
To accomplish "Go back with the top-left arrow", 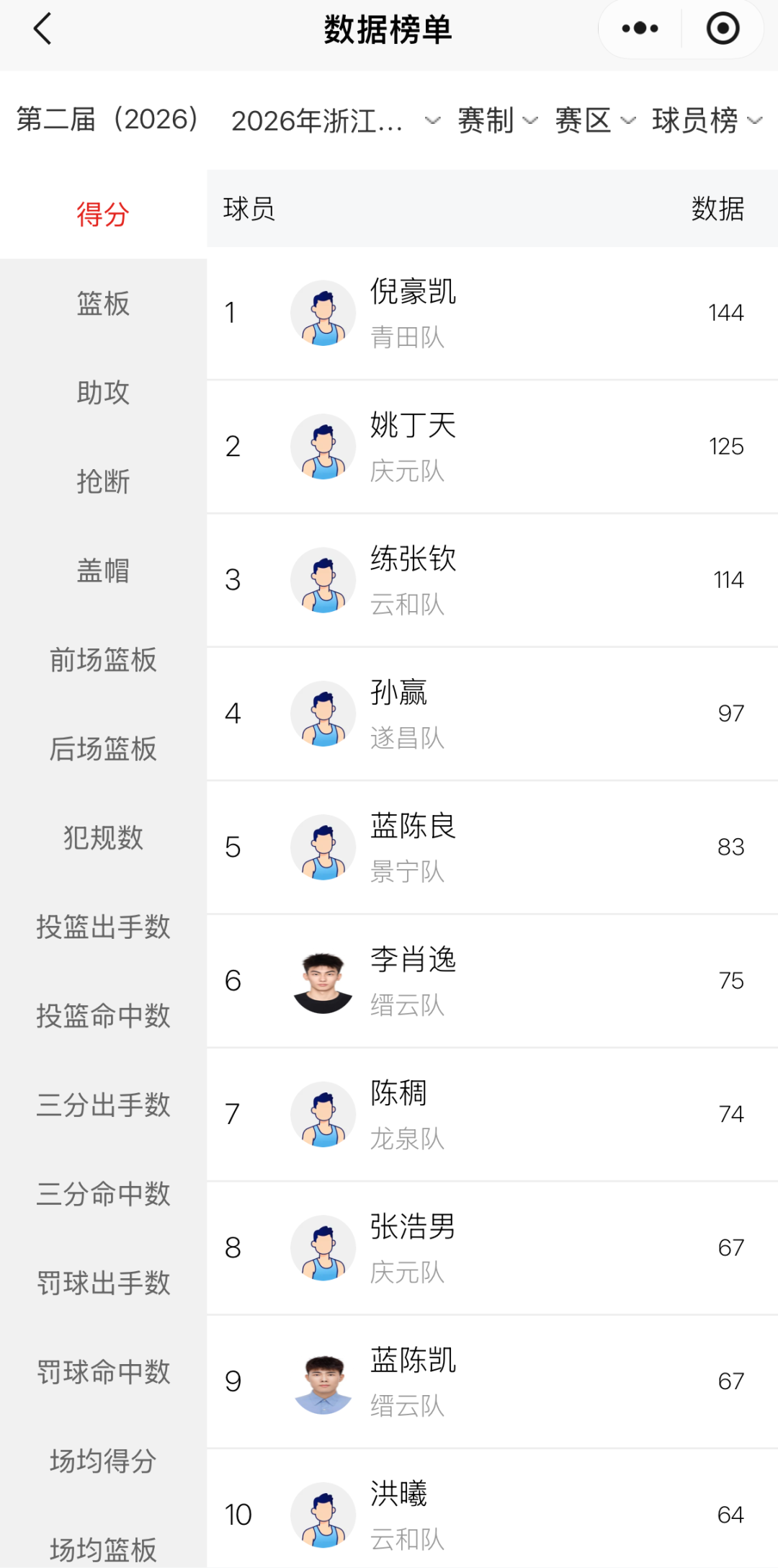I will (x=43, y=29).
